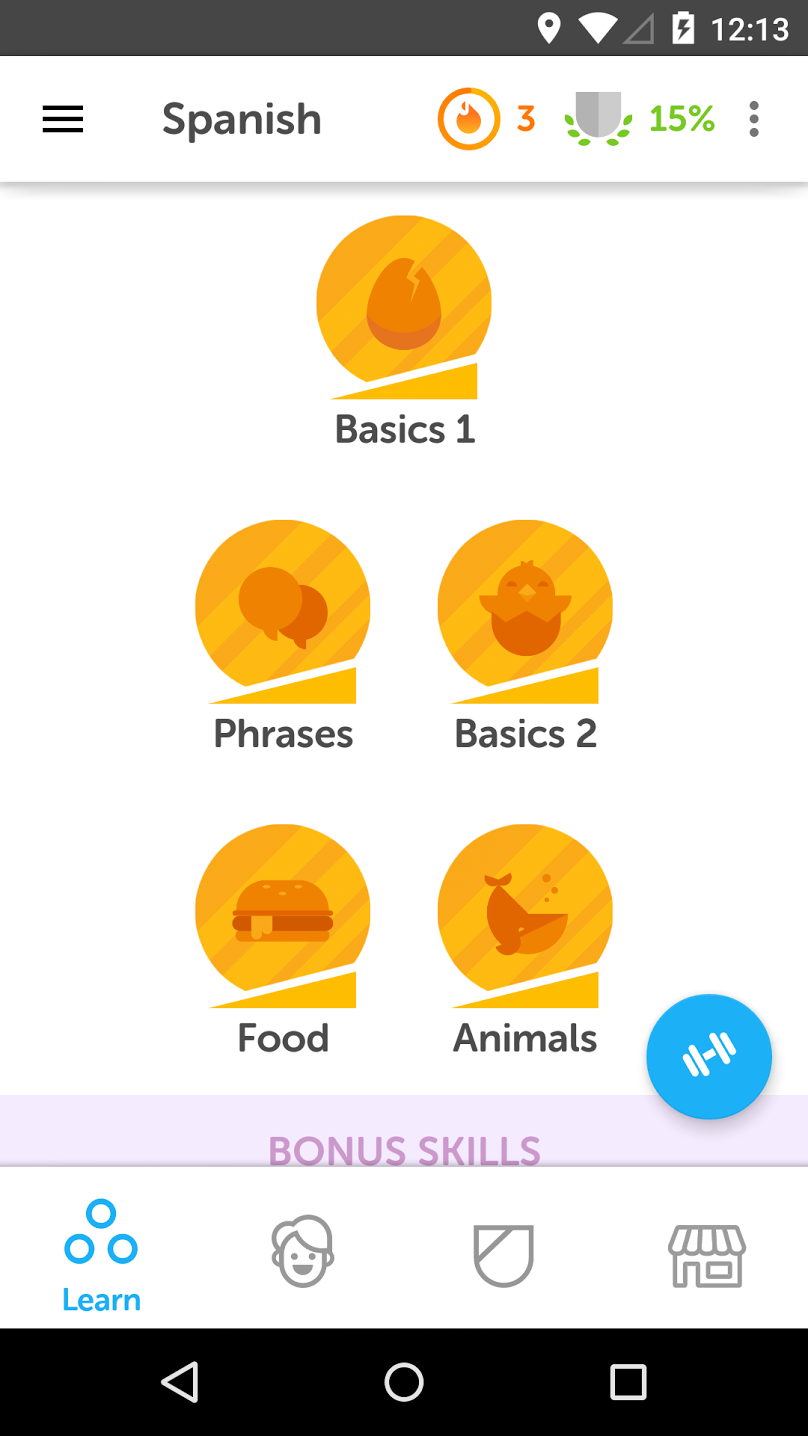Visit the shop storefront tab
This screenshot has height=1436, width=808.
(707, 1254)
